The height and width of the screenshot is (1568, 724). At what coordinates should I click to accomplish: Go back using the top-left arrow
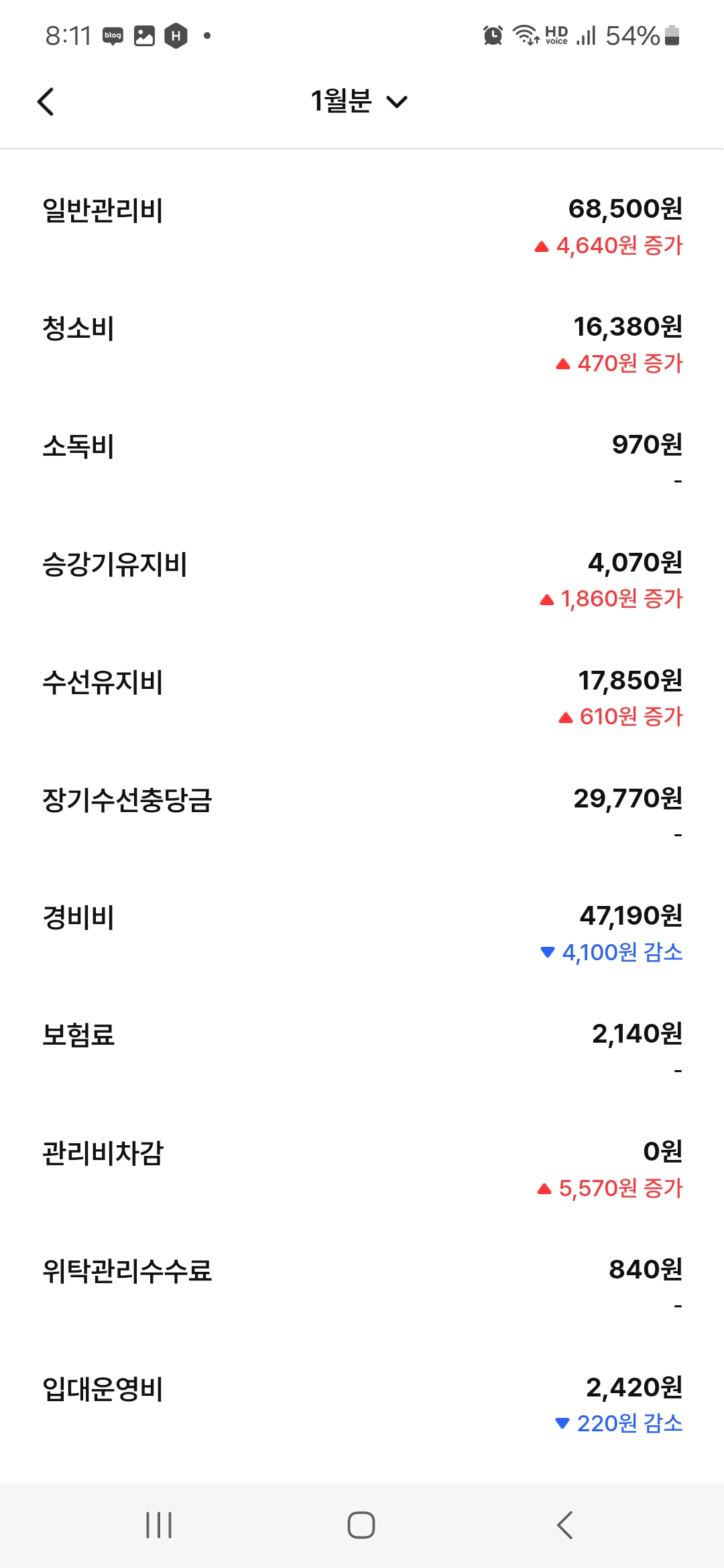coord(46,102)
